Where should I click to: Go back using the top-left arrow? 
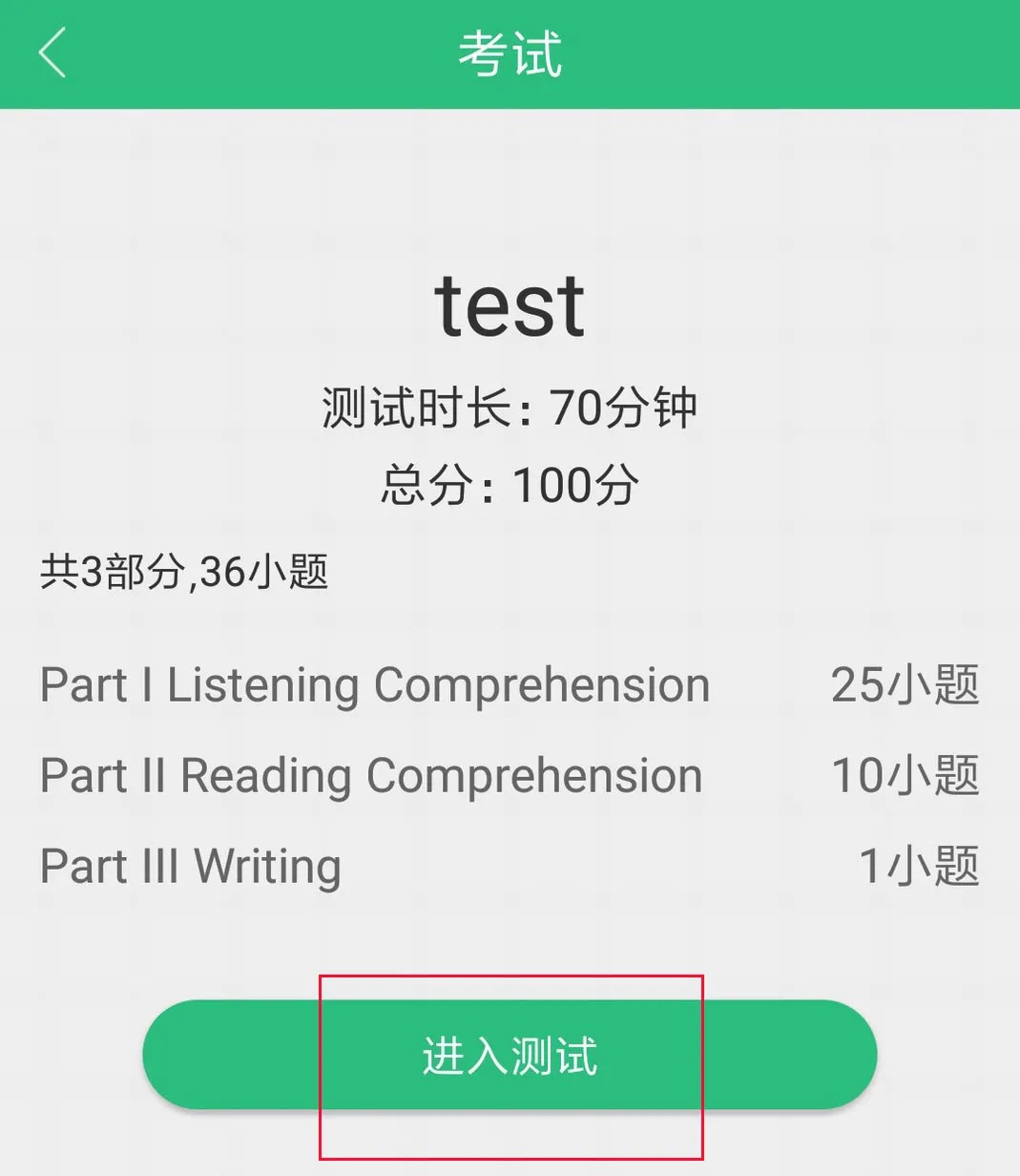tap(52, 52)
